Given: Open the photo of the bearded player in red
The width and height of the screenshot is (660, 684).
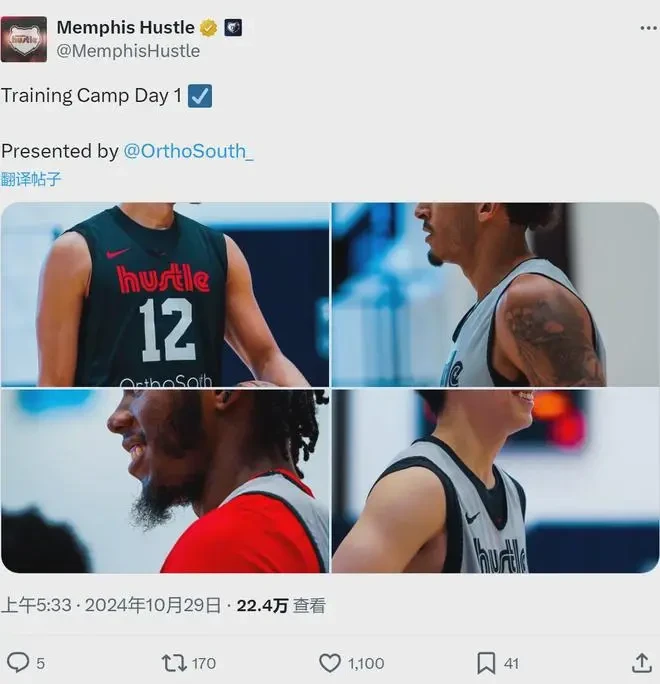Looking at the screenshot, I should point(165,481).
